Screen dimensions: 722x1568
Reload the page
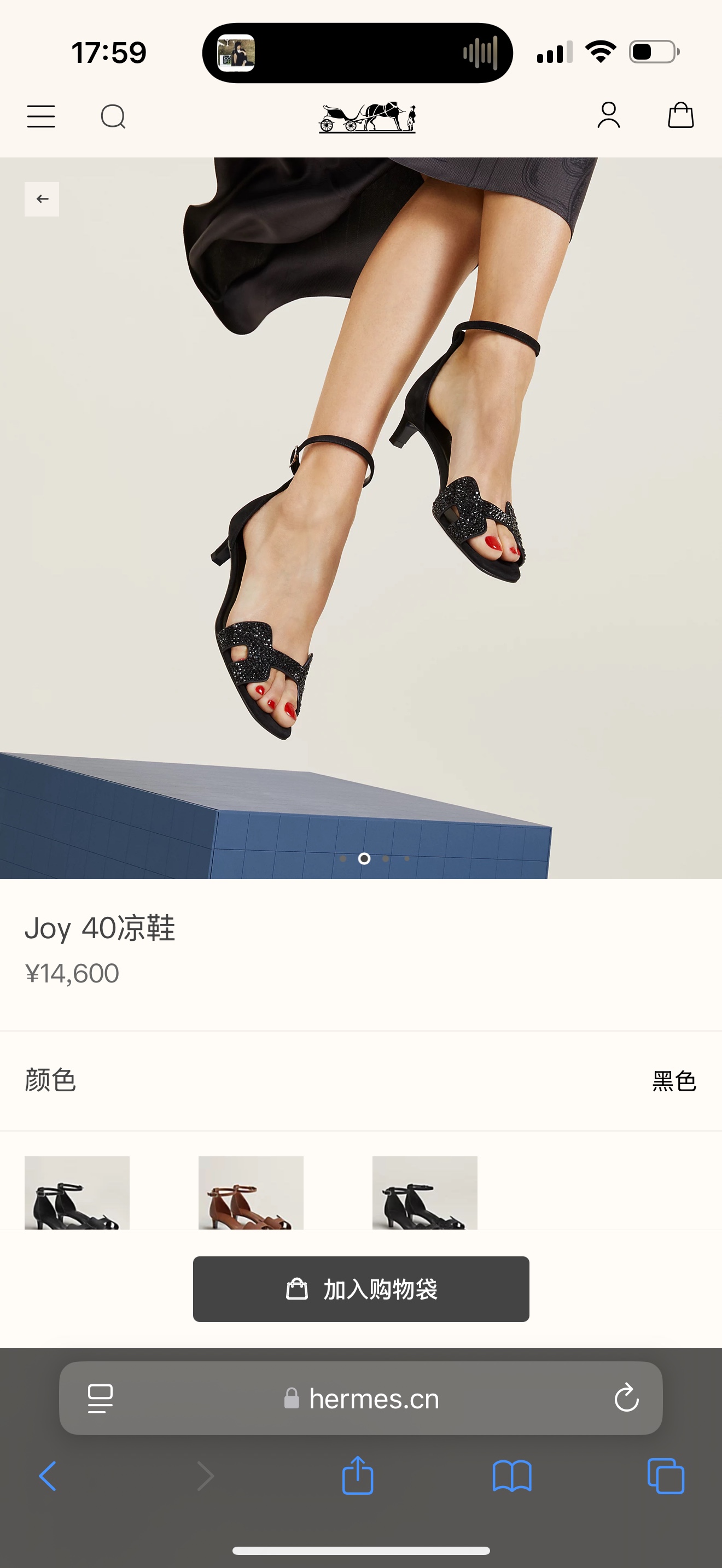point(626,1398)
